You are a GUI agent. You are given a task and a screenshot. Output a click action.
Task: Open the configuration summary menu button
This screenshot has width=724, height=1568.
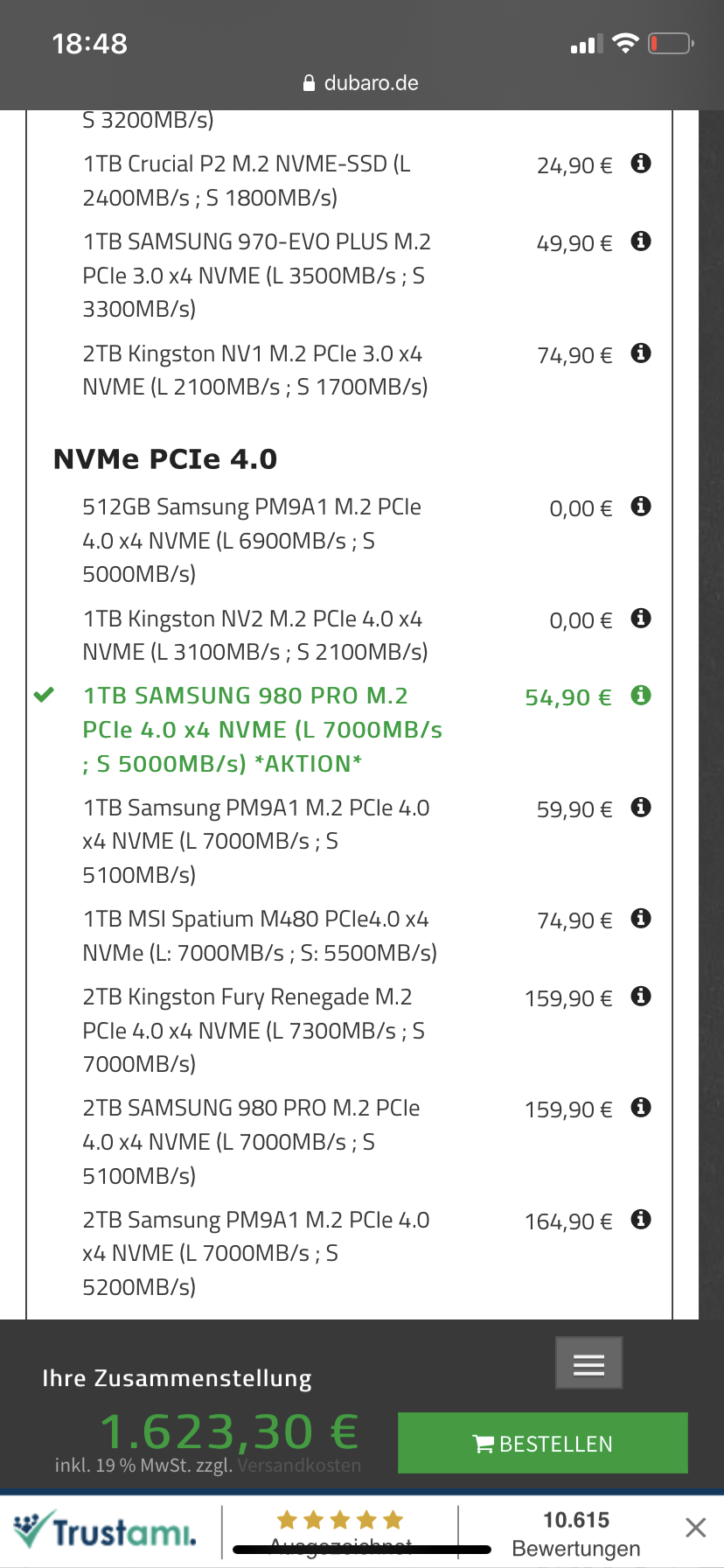(x=588, y=1363)
